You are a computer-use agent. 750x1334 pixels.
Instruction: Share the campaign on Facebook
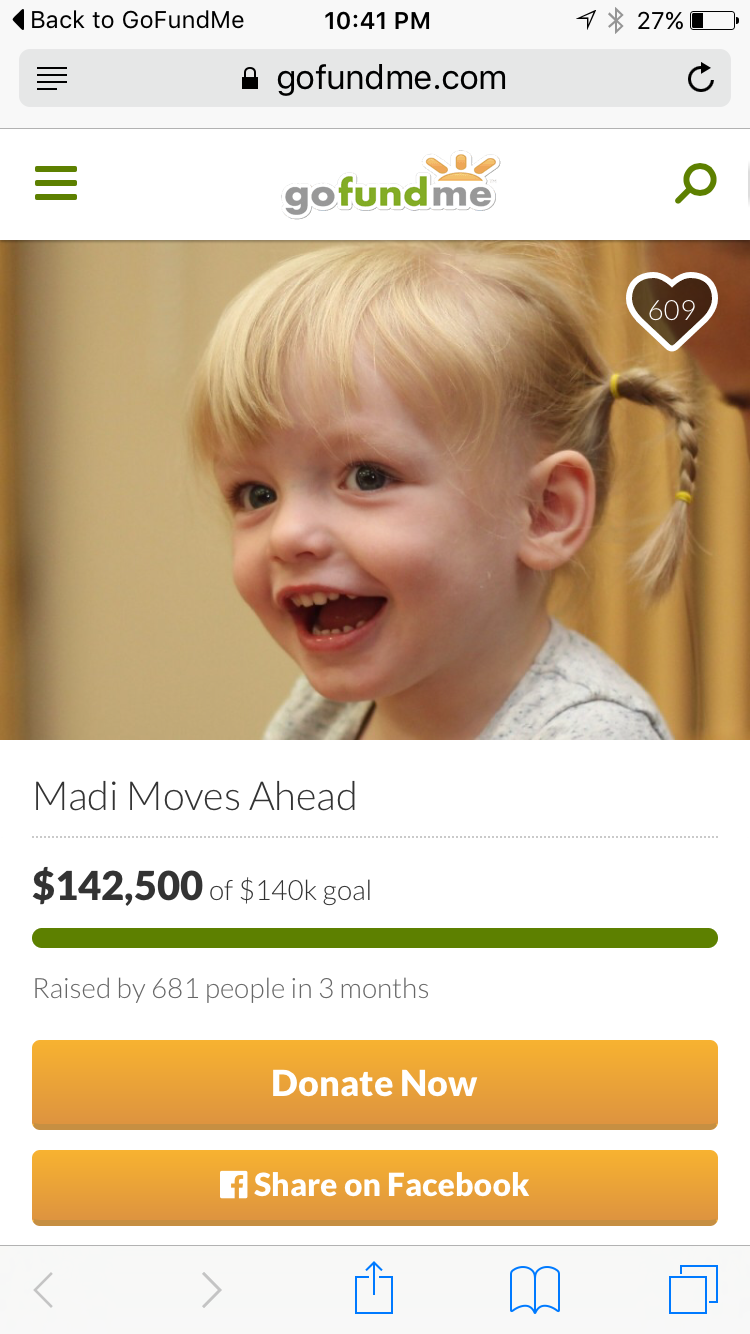(375, 1186)
